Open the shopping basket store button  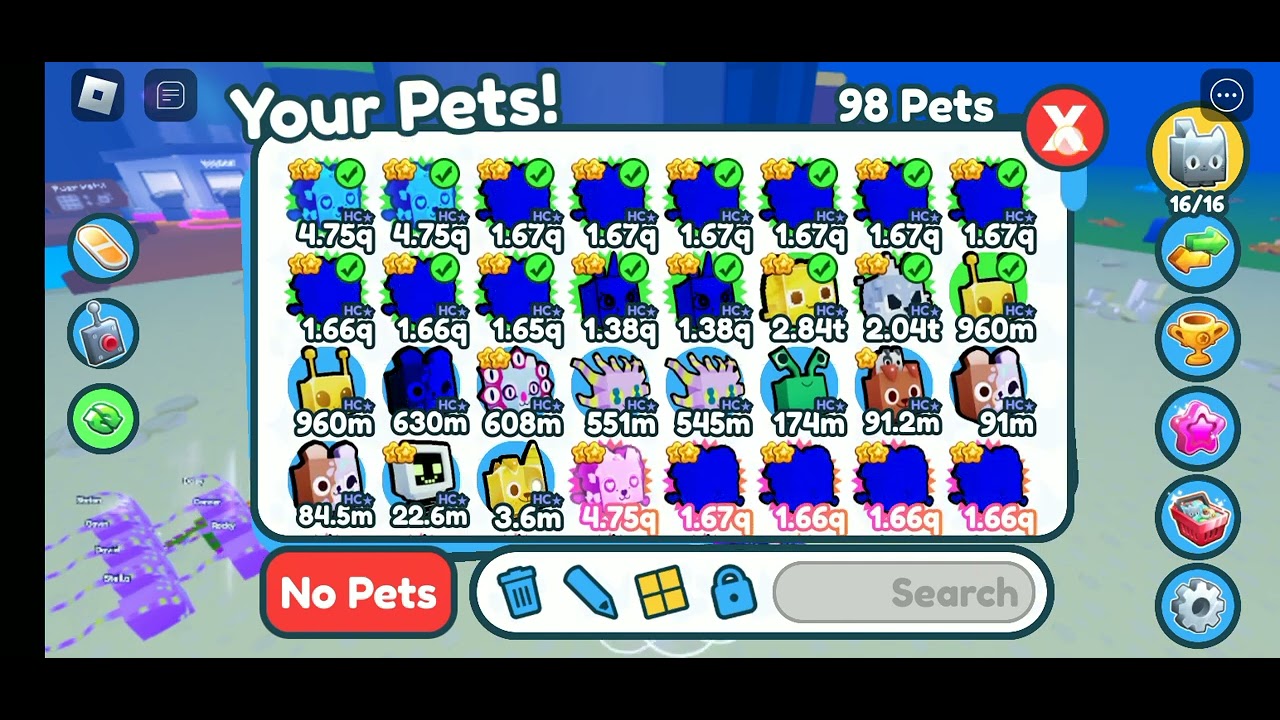[x=1198, y=517]
